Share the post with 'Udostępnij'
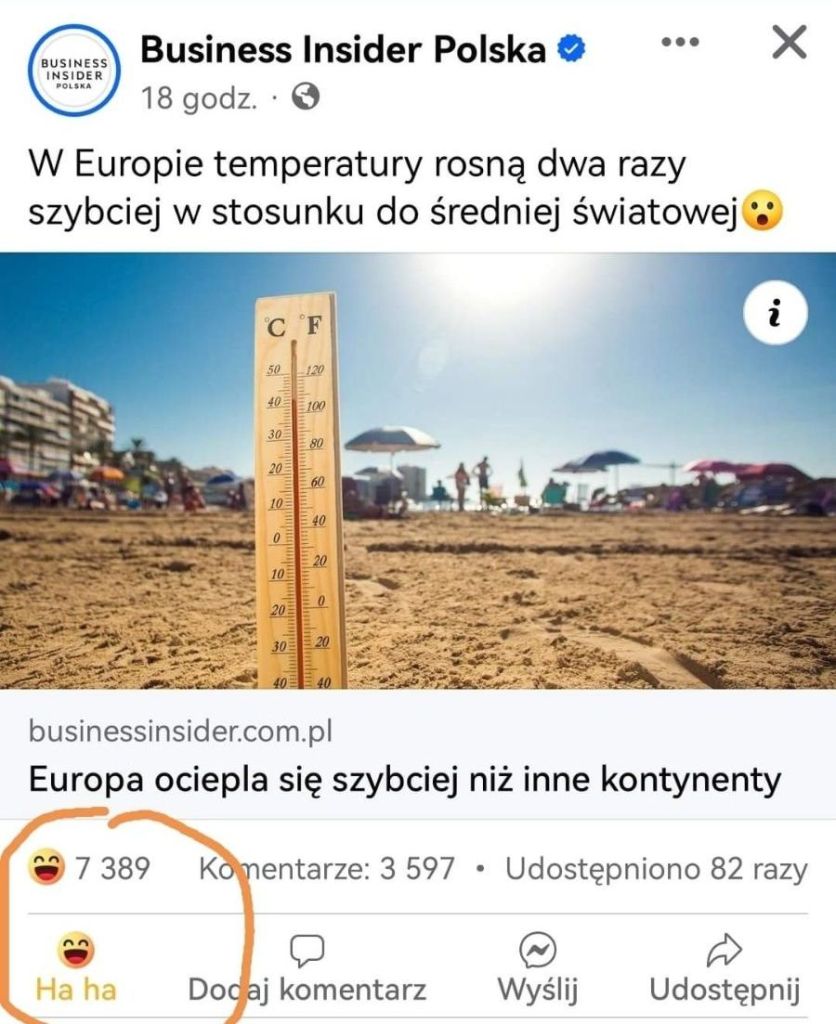Viewport: 836px width, 1024px height. click(x=725, y=968)
